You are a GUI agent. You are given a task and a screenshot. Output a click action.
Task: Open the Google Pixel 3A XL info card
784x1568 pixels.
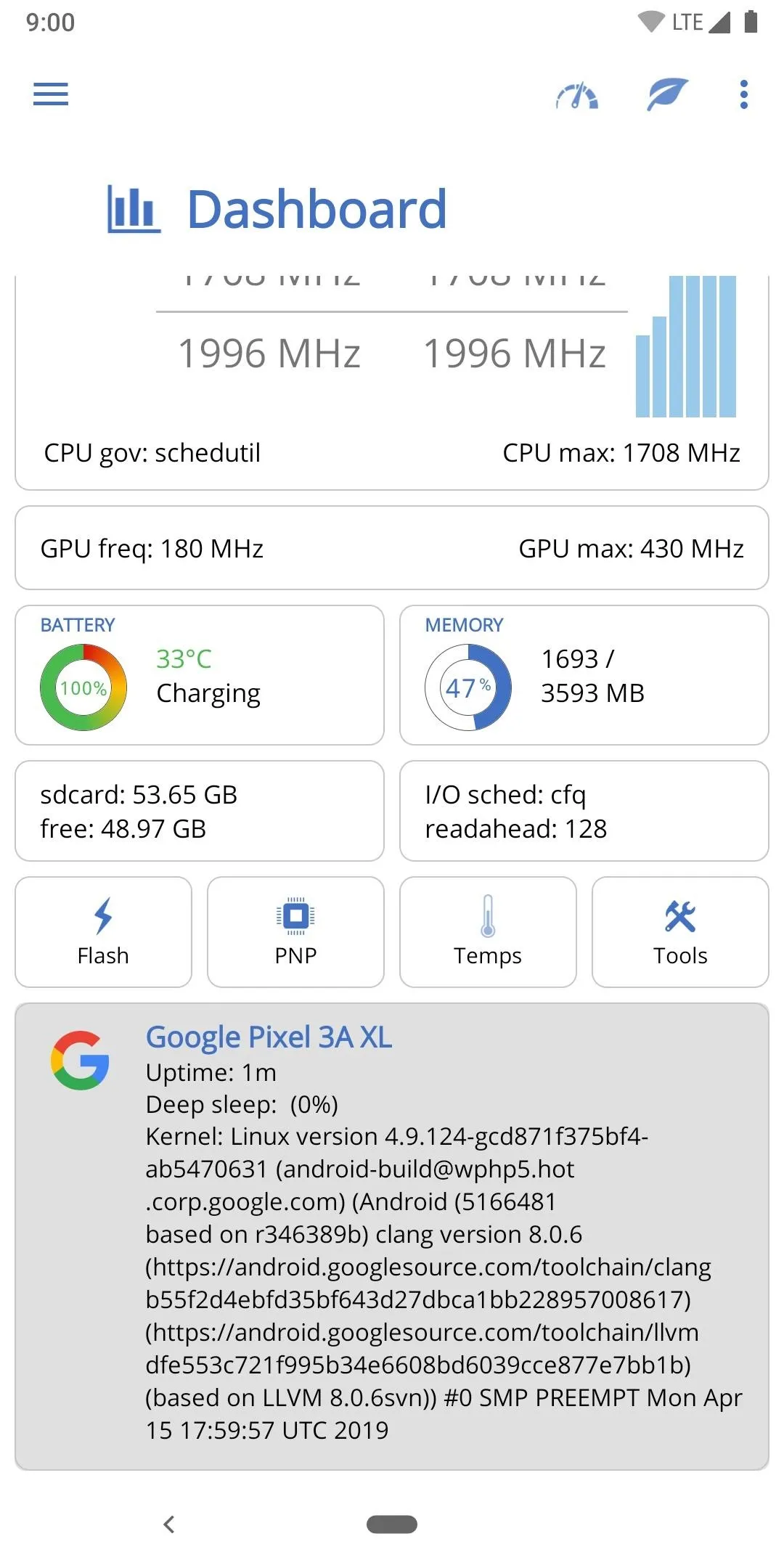[x=392, y=1237]
